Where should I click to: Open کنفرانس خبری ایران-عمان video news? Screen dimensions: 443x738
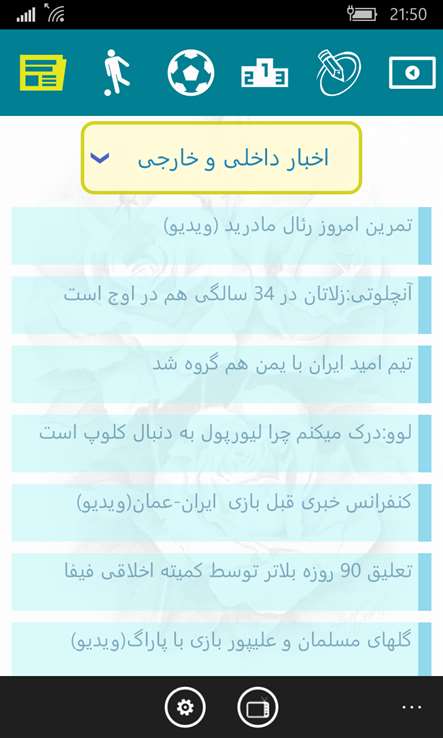(x=221, y=512)
